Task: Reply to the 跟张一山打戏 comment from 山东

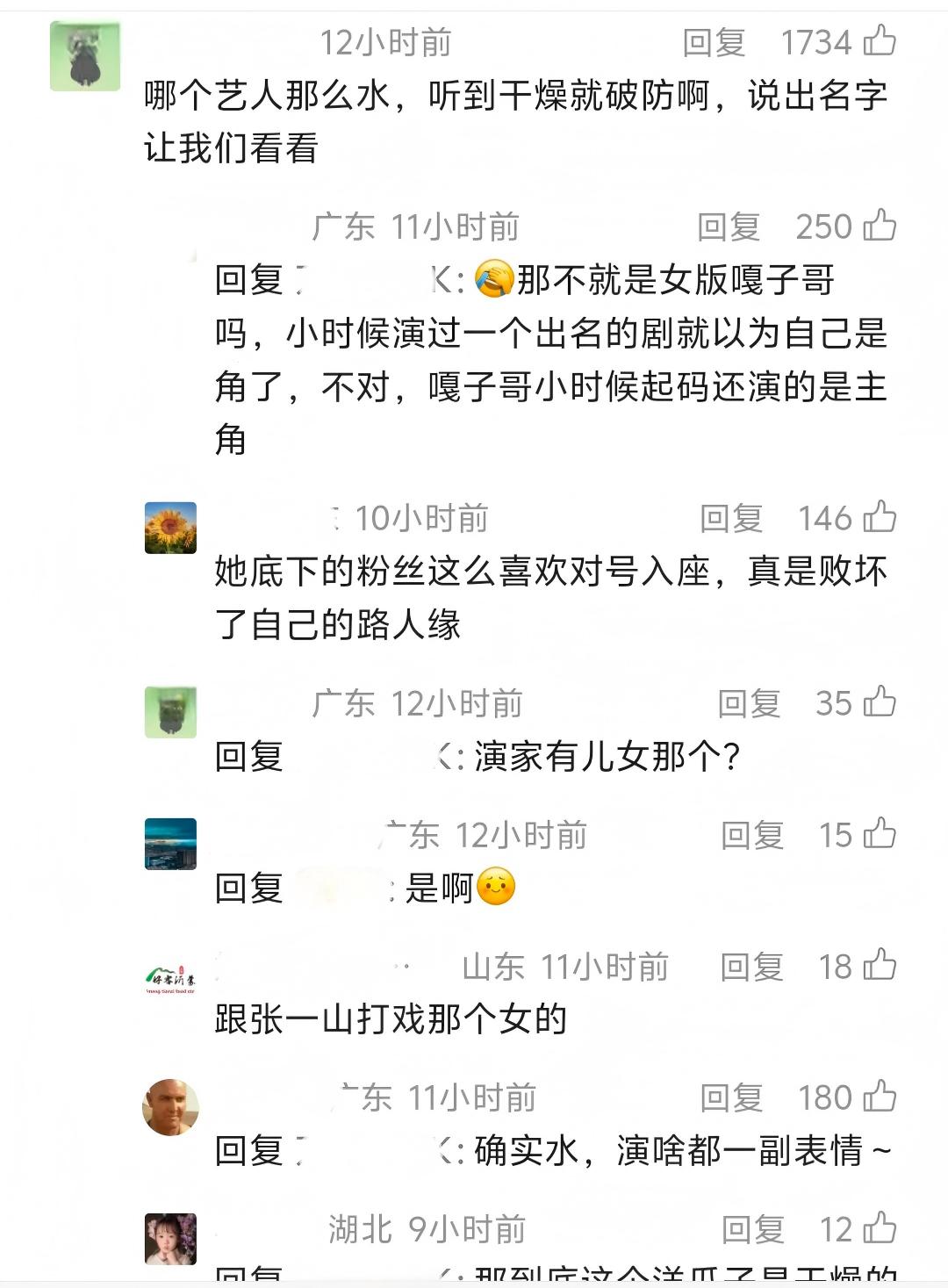Action: pos(751,967)
